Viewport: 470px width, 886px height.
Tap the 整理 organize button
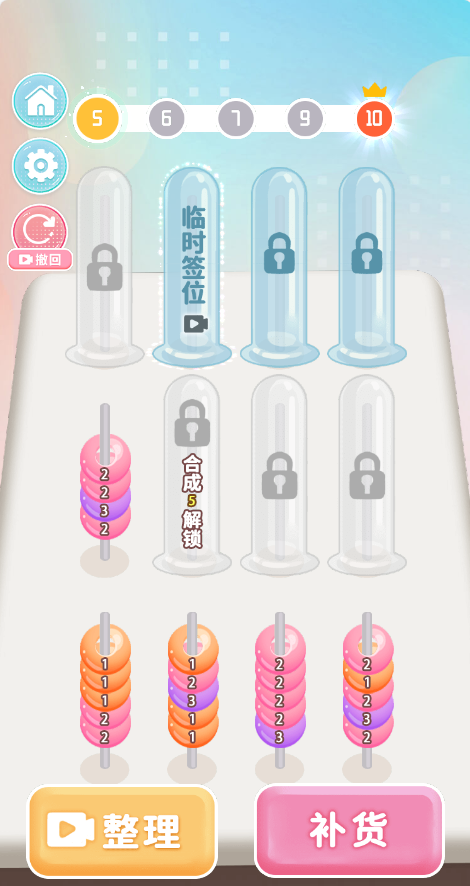point(123,831)
